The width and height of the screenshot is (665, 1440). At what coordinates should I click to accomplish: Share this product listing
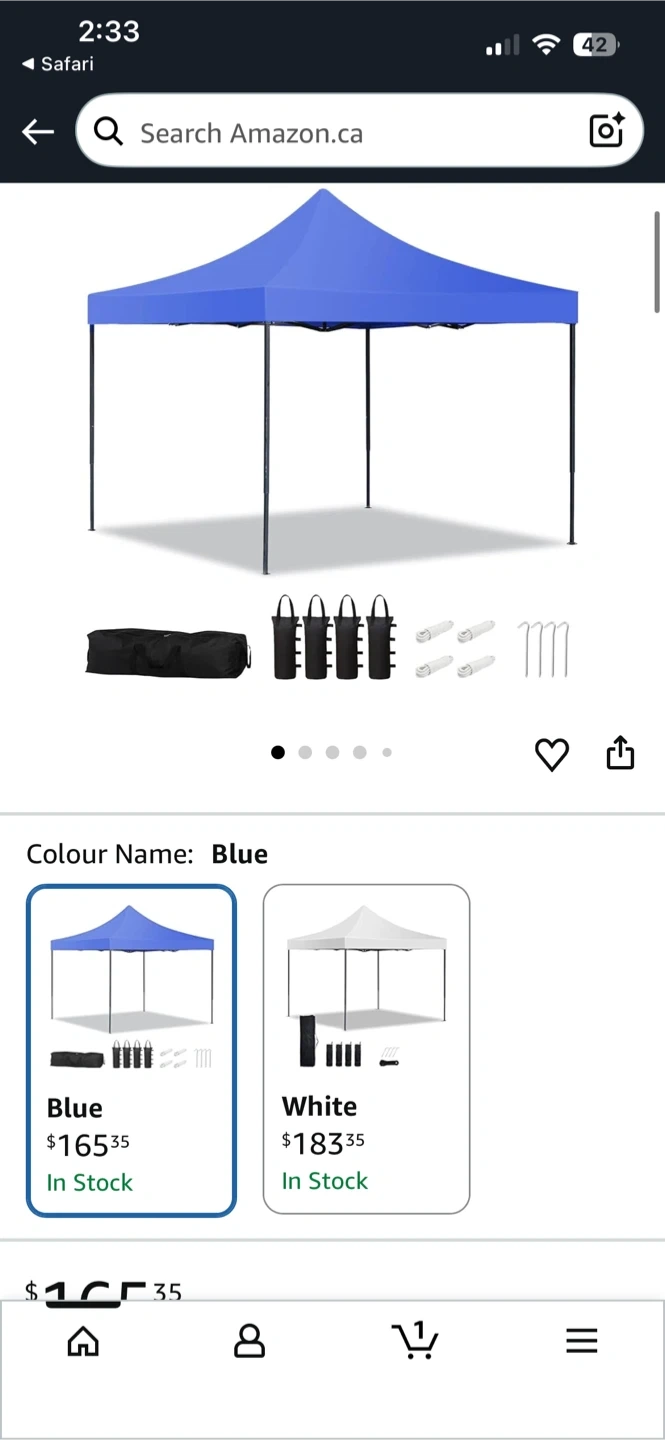tap(620, 753)
